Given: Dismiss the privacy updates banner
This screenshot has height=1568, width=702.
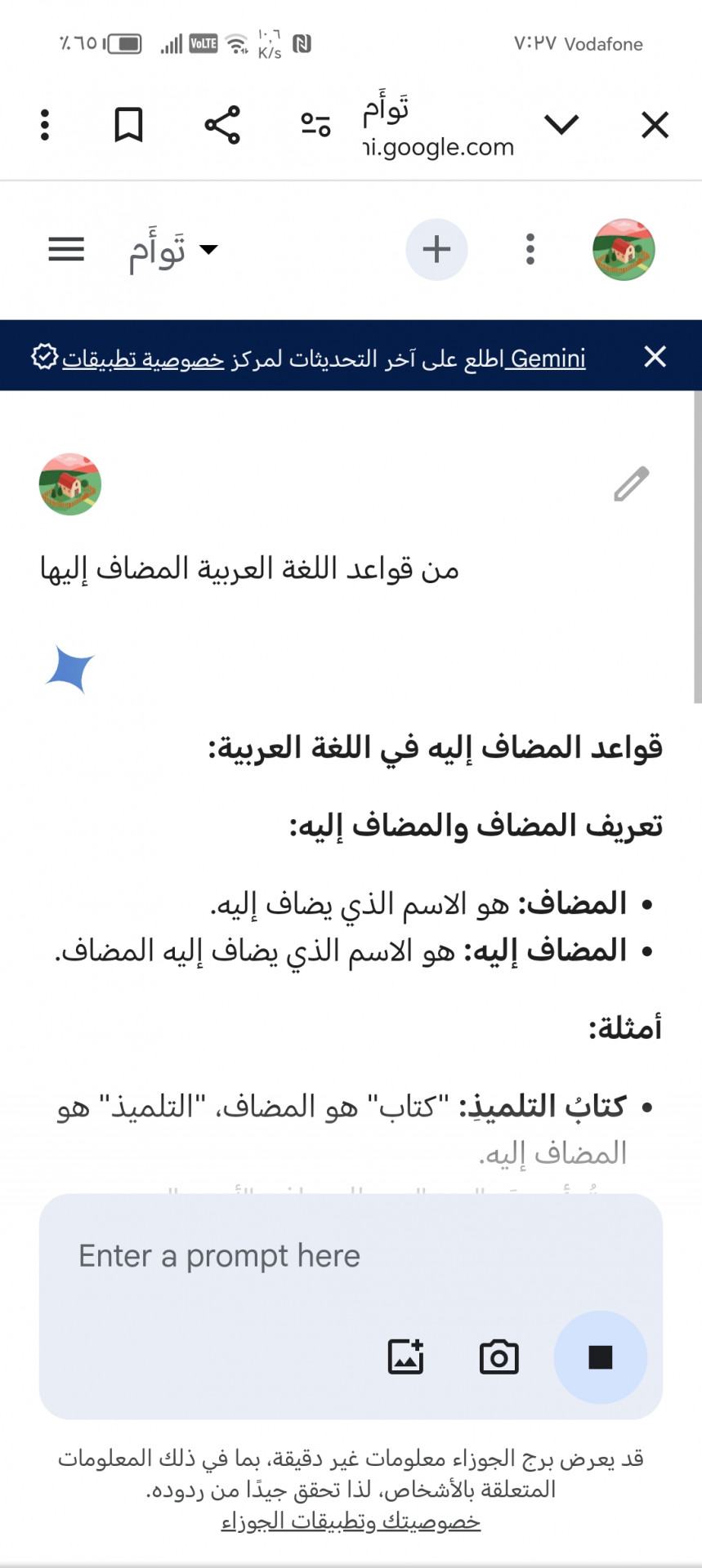Looking at the screenshot, I should [655, 357].
